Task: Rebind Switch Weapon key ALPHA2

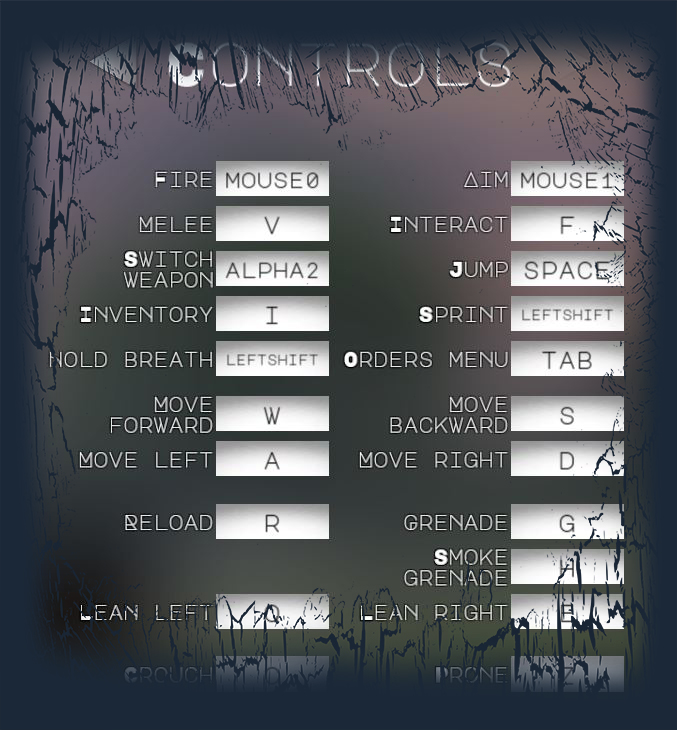Action: click(272, 270)
